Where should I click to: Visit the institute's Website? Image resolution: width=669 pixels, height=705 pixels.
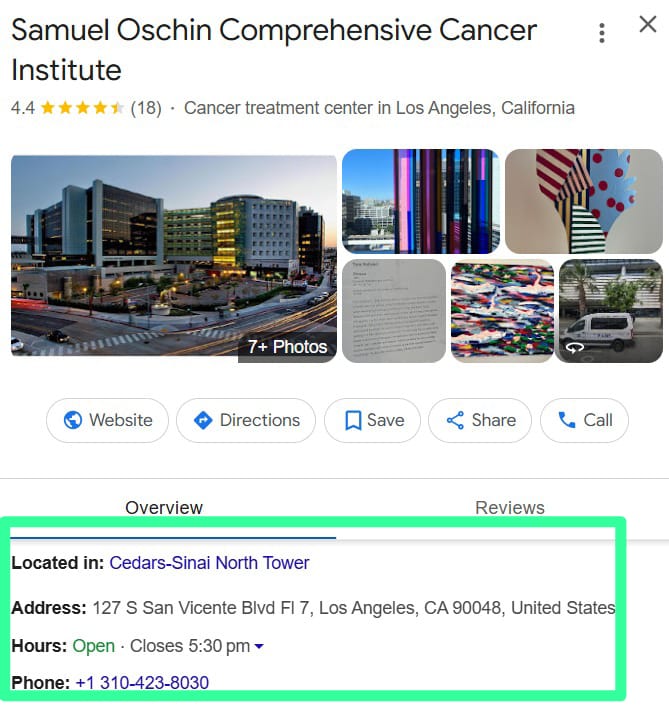coord(106,420)
